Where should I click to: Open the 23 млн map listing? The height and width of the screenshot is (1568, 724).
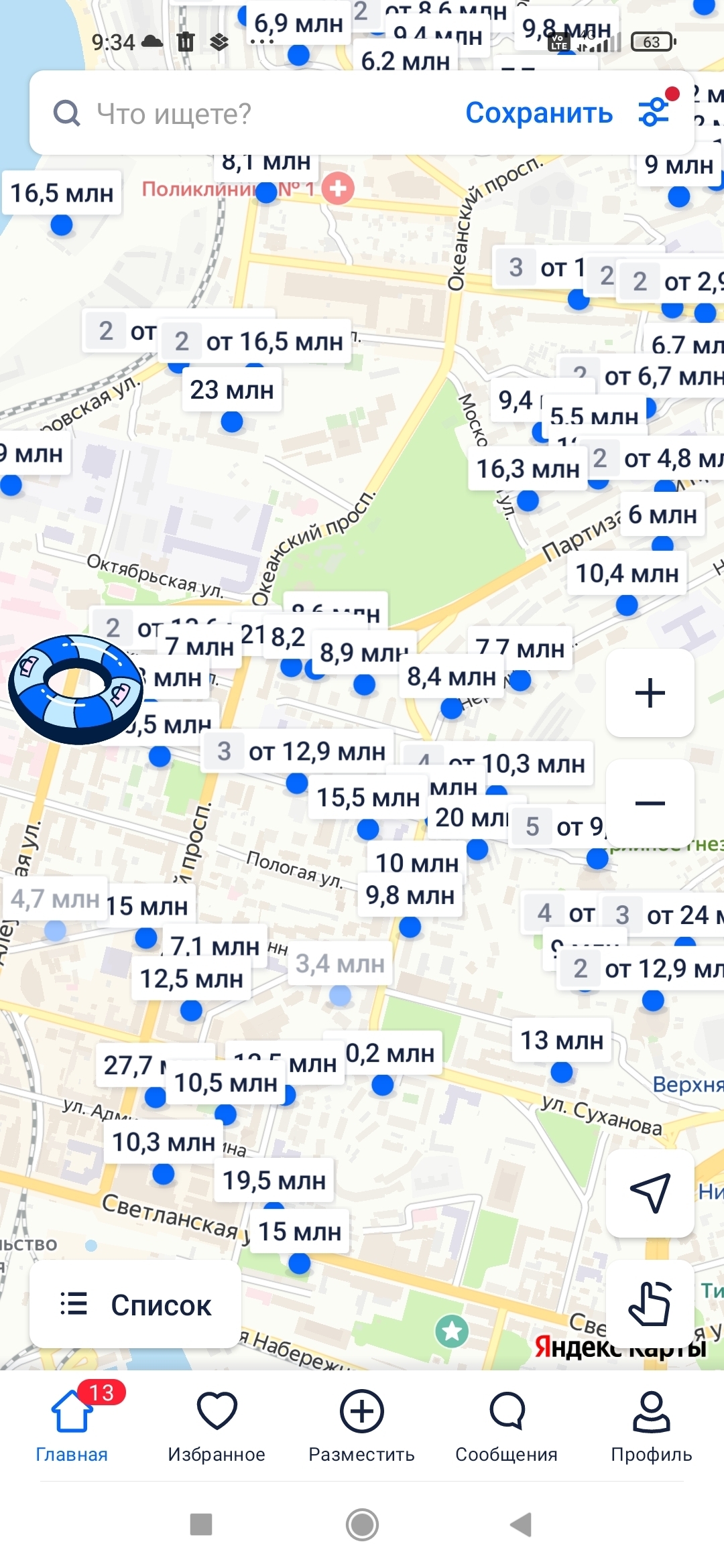(232, 390)
